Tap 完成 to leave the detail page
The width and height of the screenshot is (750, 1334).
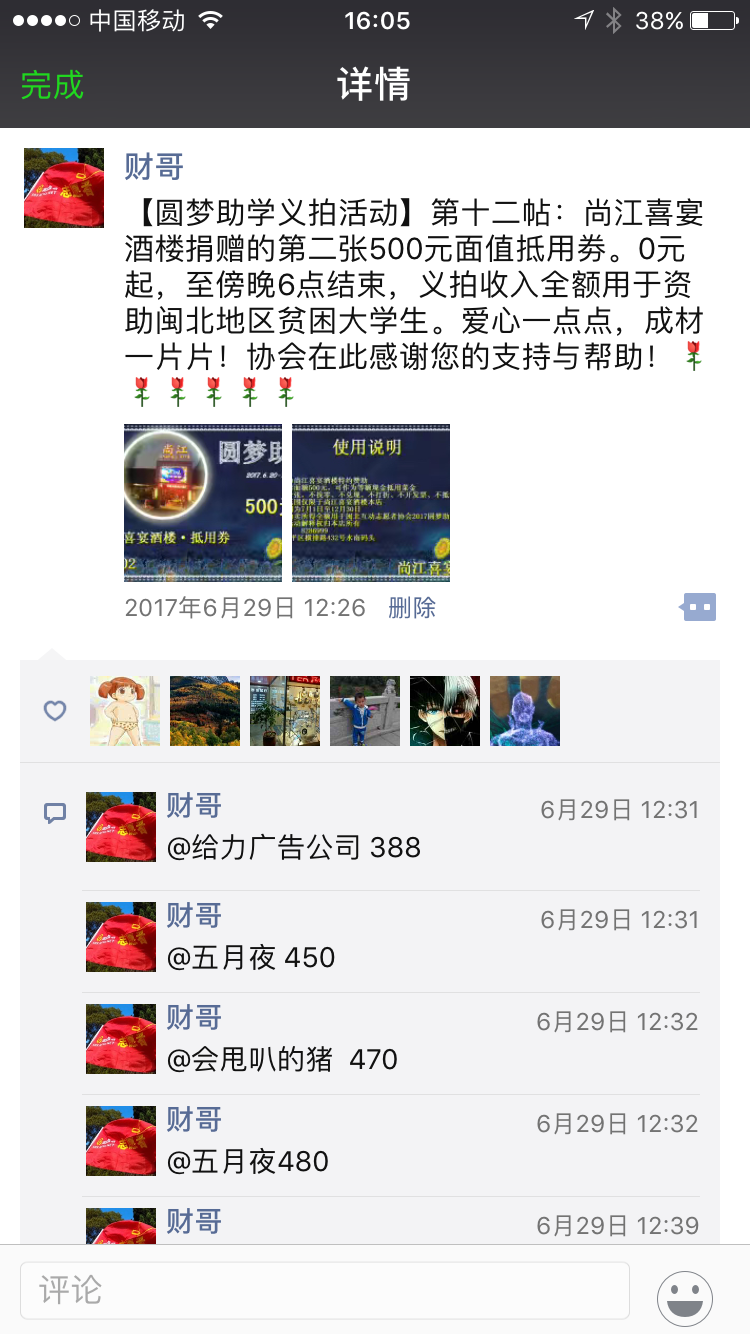pos(52,85)
